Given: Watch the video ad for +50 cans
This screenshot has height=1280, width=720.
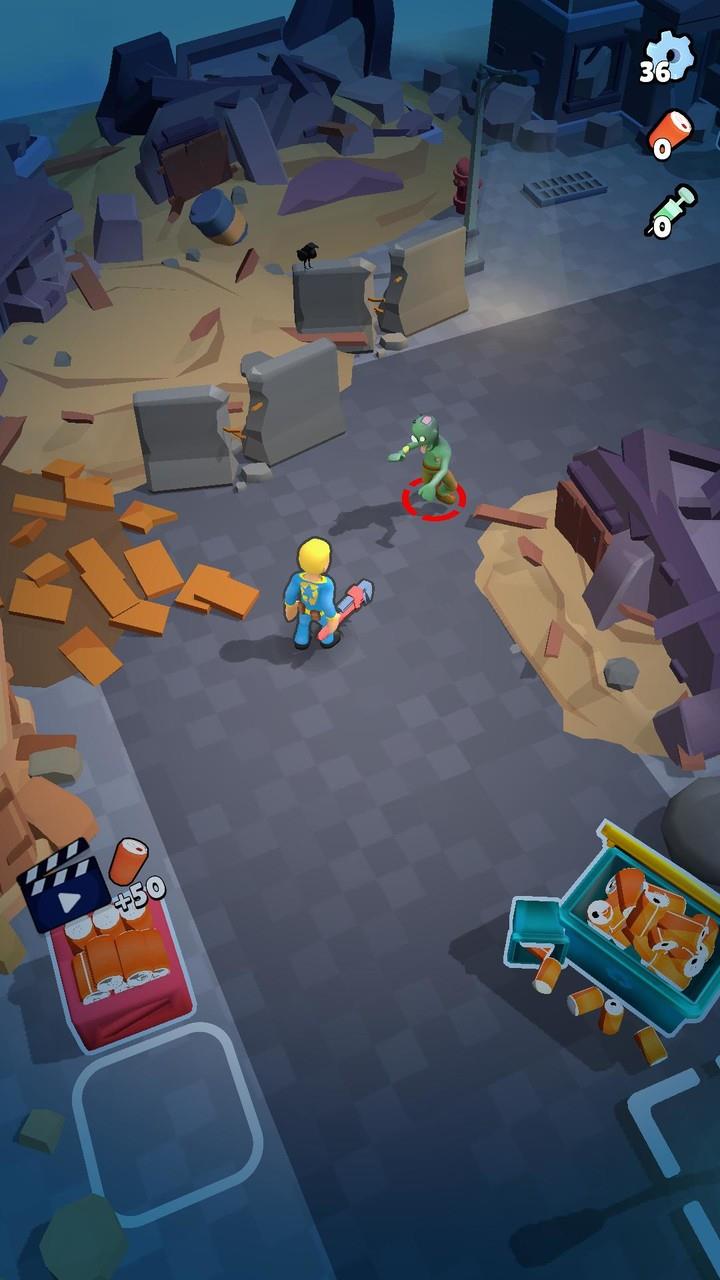Looking at the screenshot, I should 66,886.
